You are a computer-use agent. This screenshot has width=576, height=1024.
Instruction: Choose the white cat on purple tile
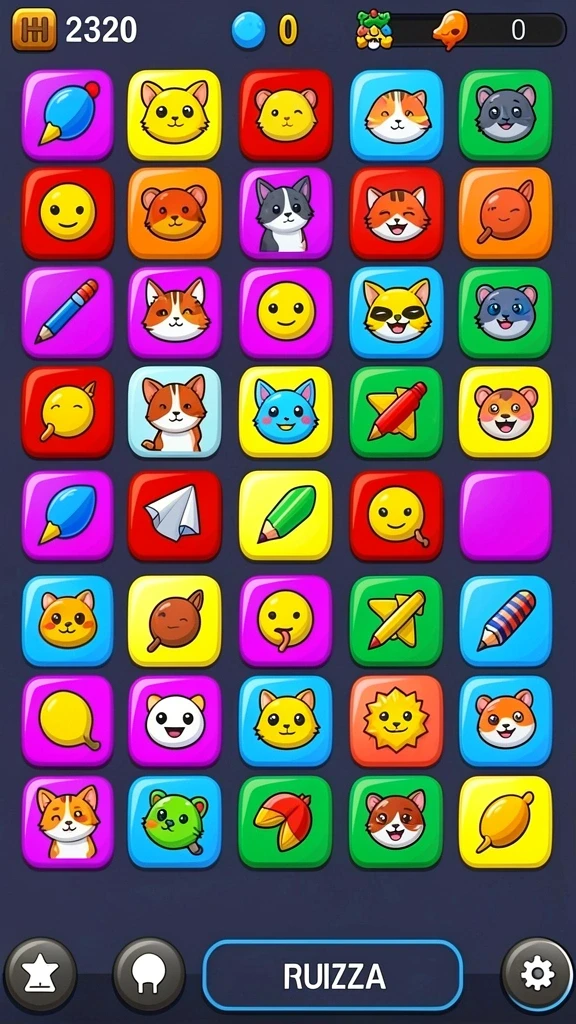click(174, 721)
